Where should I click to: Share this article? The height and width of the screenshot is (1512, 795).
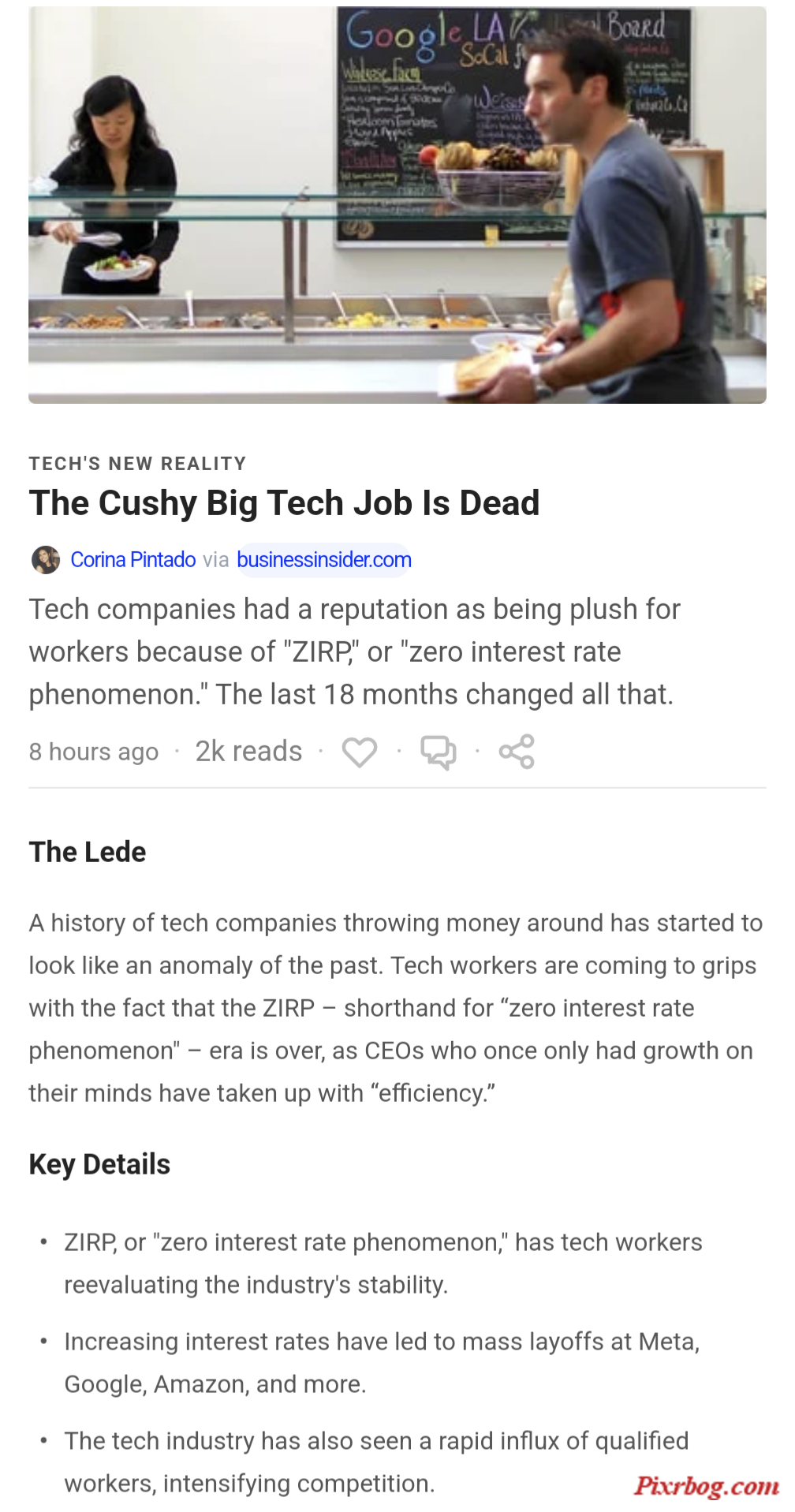[517, 752]
